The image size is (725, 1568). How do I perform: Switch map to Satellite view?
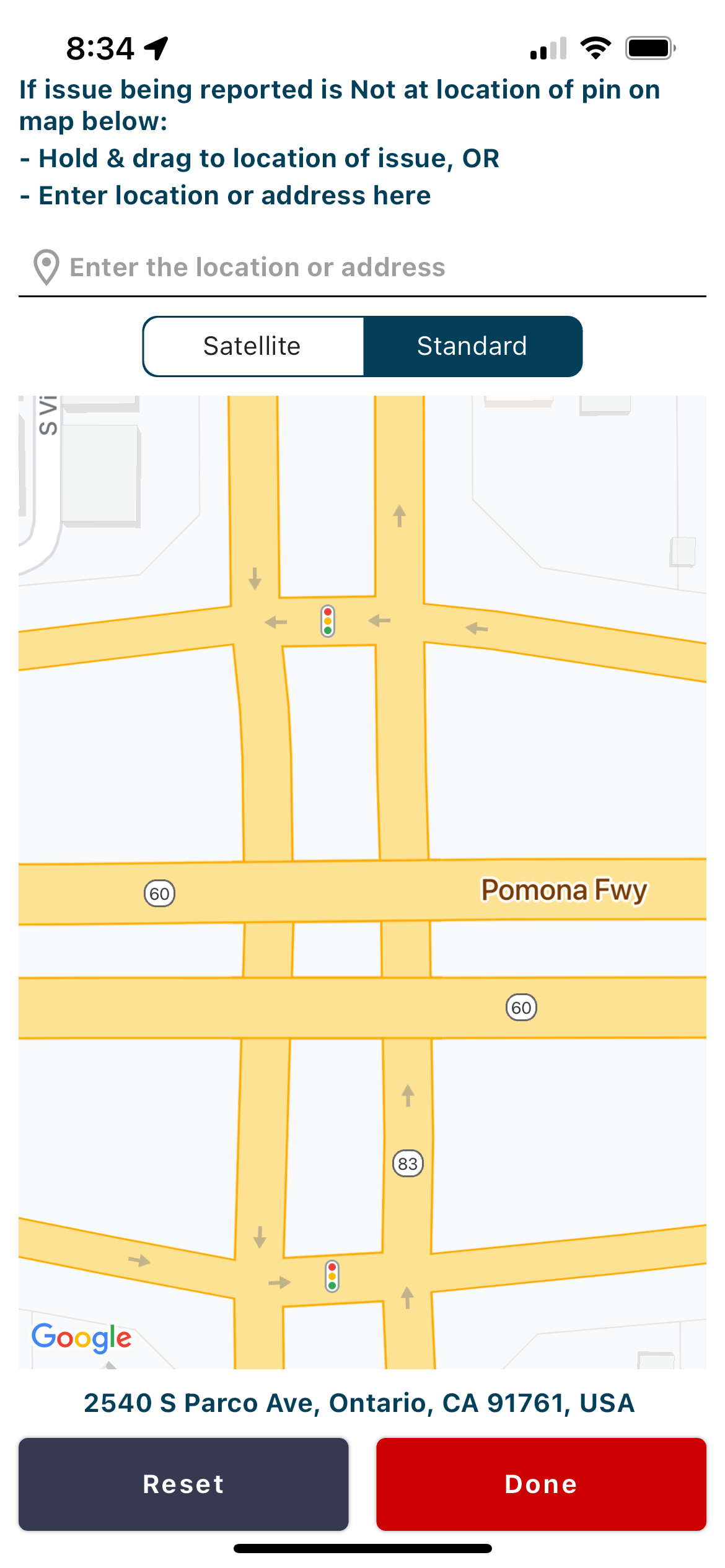click(253, 346)
